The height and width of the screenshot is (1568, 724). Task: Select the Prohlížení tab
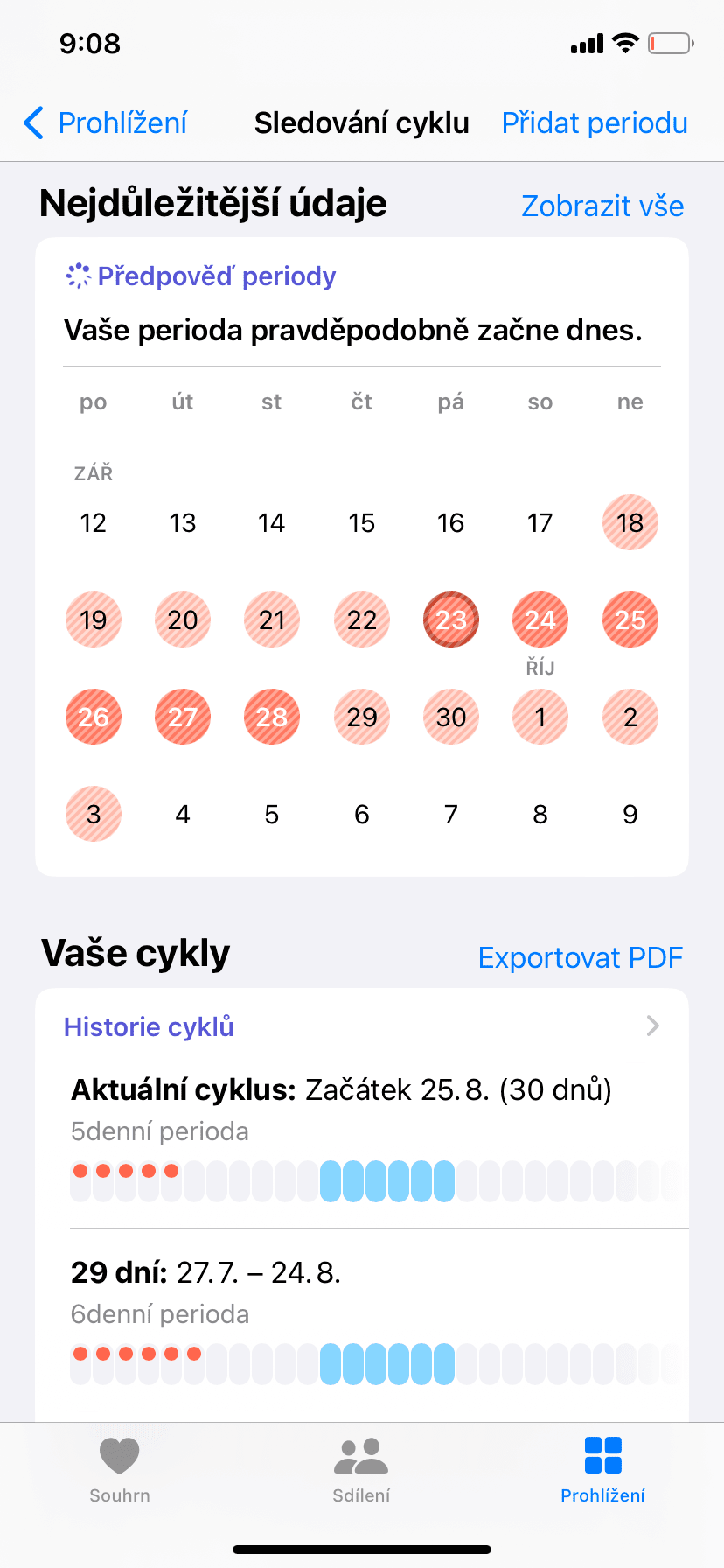602,1471
